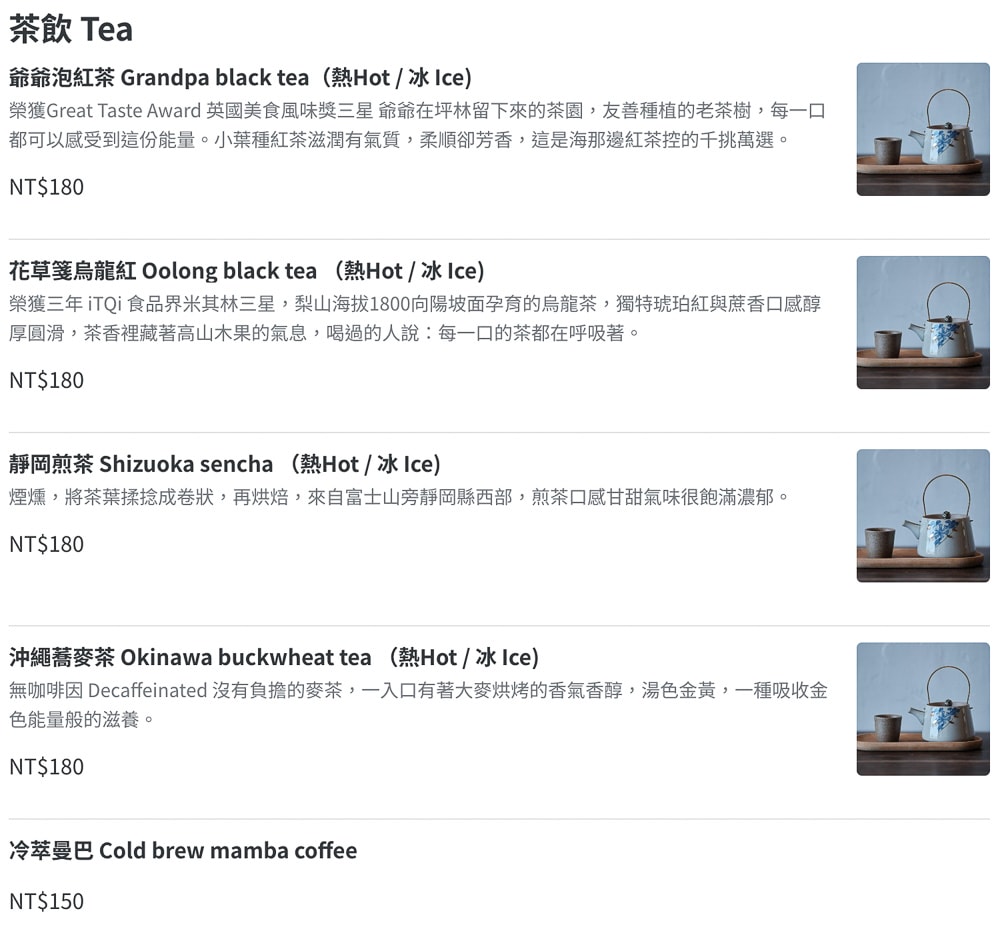View the Shizuoka sencha item details
Viewport: 1000px width, 945px height.
point(224,464)
